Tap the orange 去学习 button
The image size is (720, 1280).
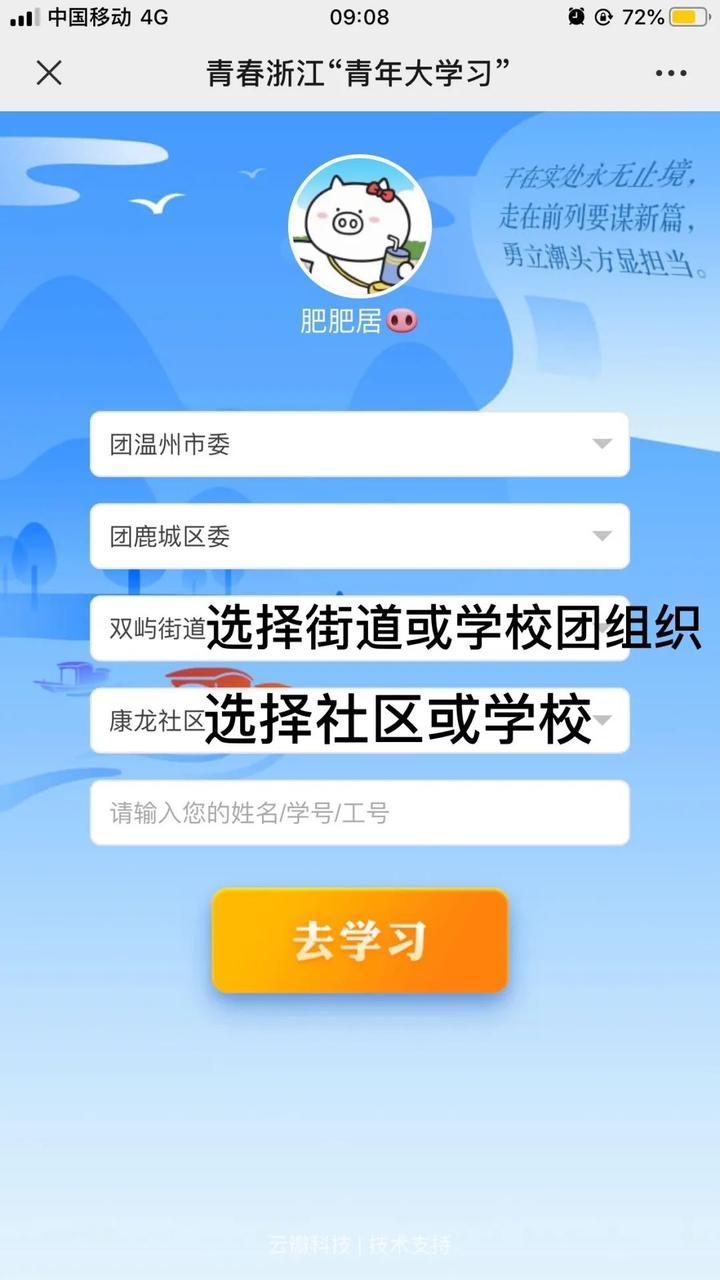pyautogui.click(x=360, y=941)
